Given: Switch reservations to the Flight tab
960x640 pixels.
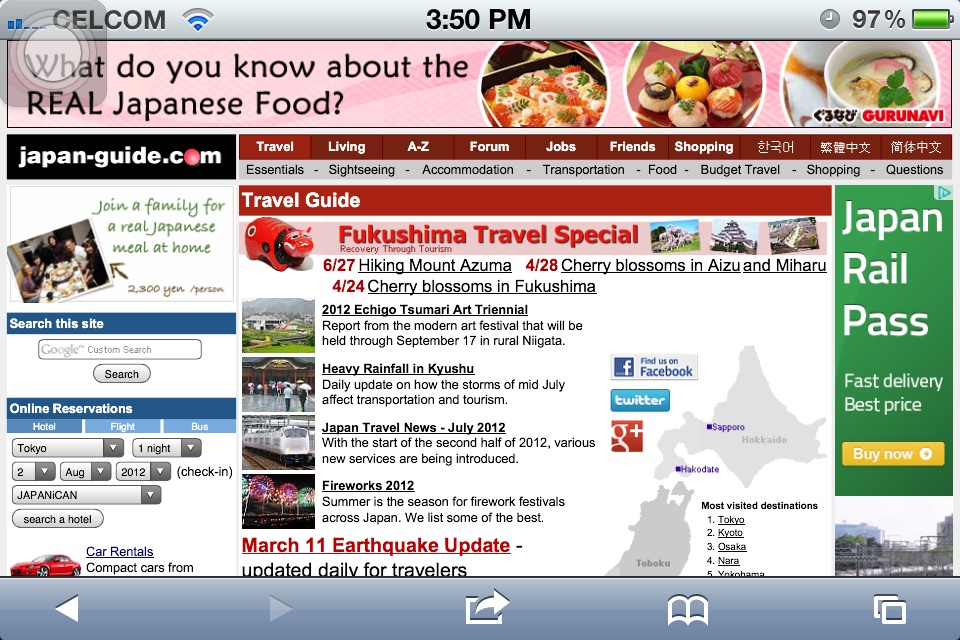Looking at the screenshot, I should click(122, 427).
